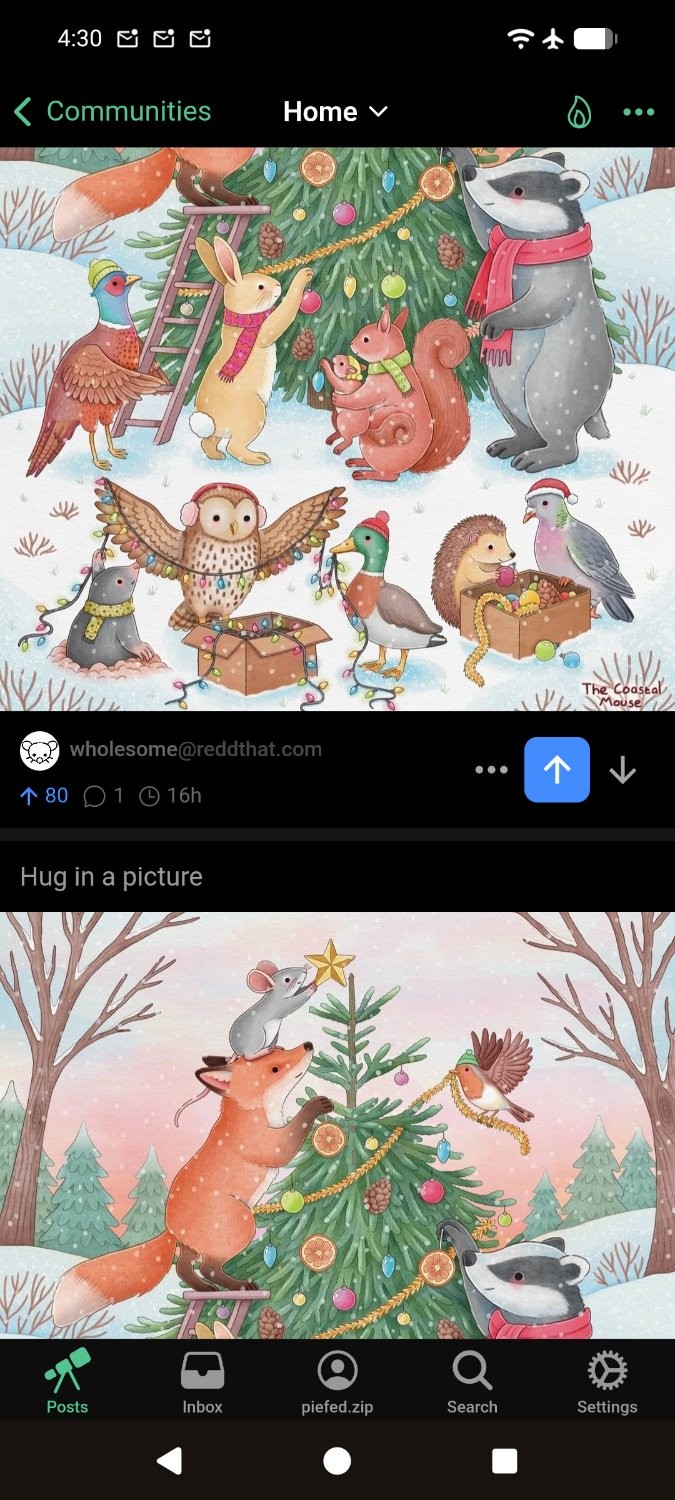Open post options next to the upvote button
The height and width of the screenshot is (1500, 675).
click(x=491, y=770)
